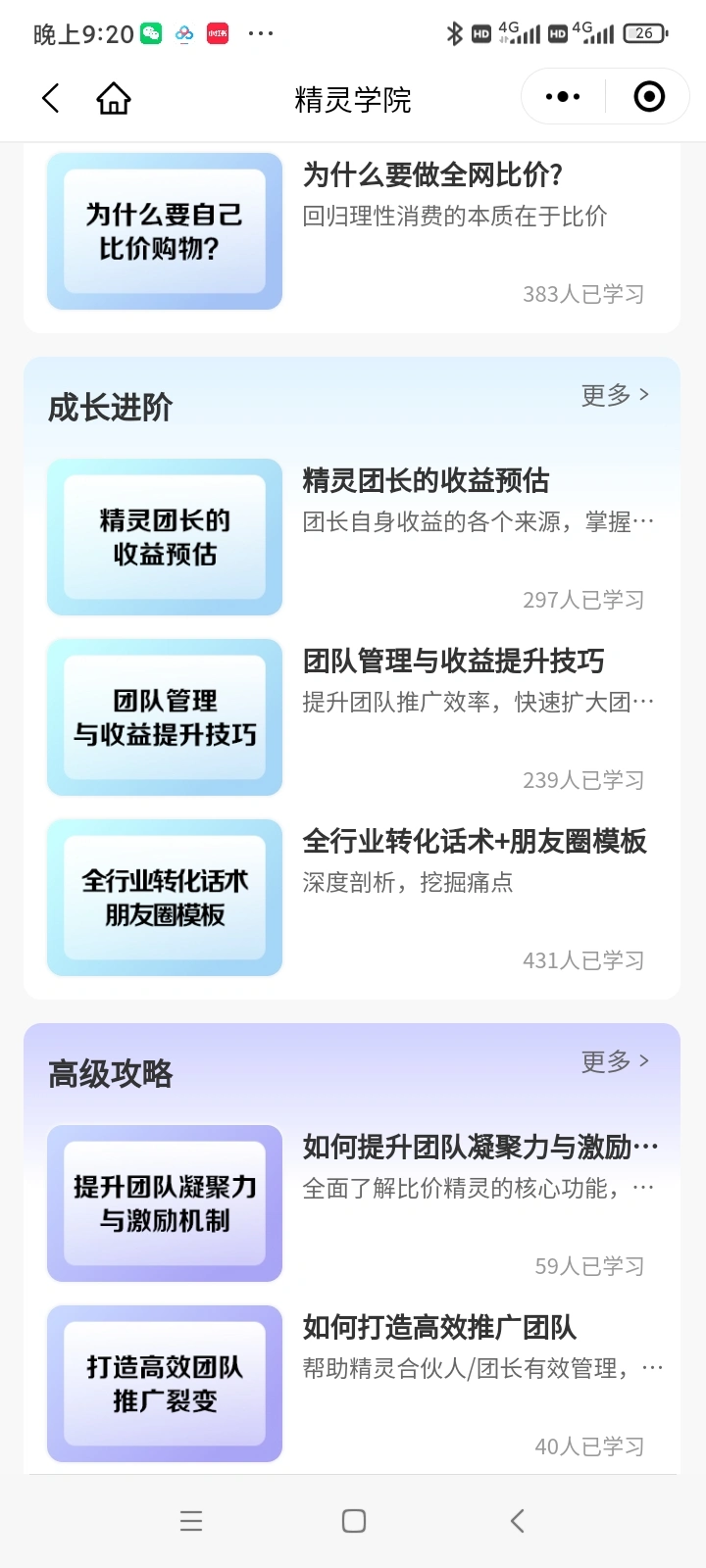The height and width of the screenshot is (1568, 706).
Task: Go back using the top-left arrow
Action: point(51,98)
